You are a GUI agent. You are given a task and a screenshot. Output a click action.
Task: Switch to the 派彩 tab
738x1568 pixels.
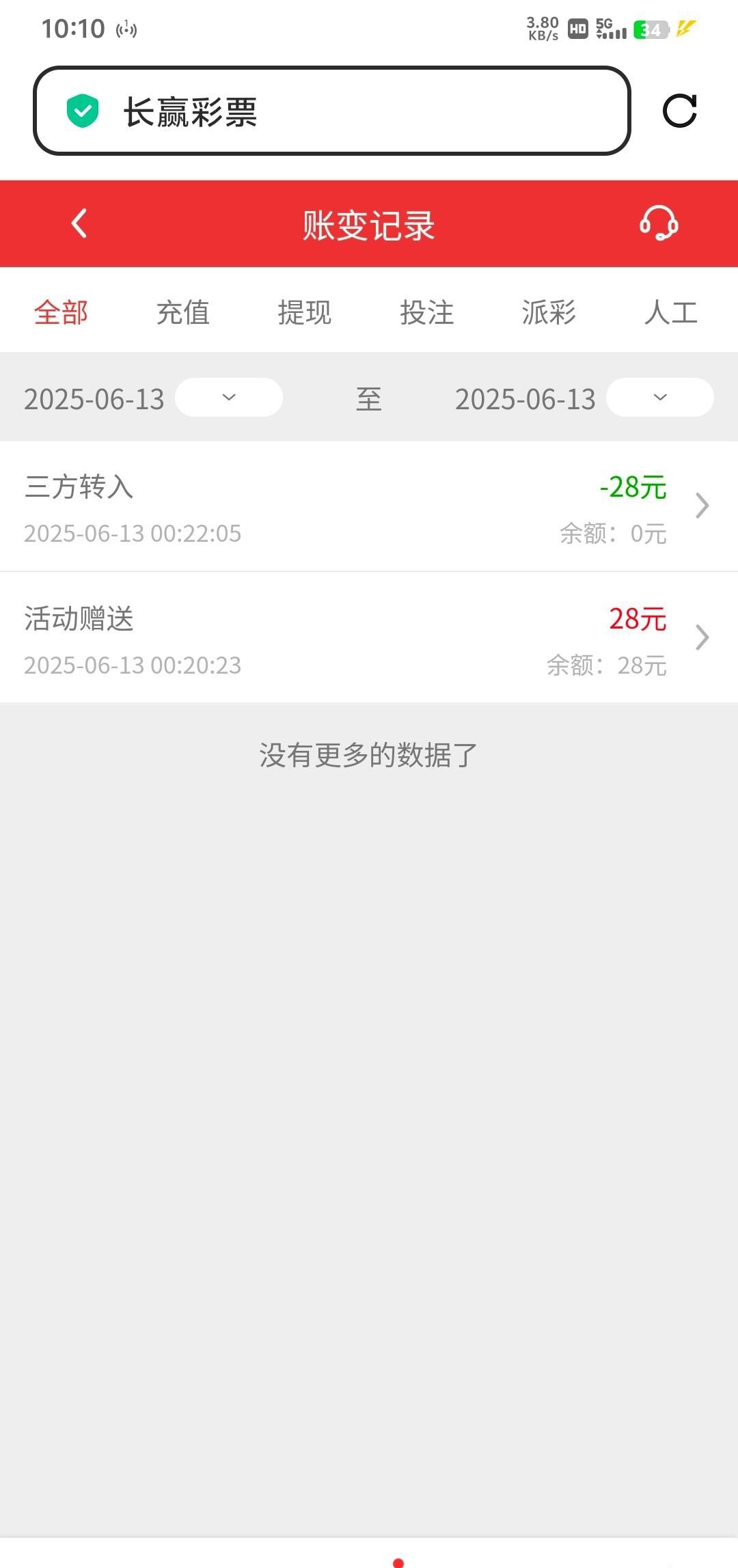(x=549, y=313)
